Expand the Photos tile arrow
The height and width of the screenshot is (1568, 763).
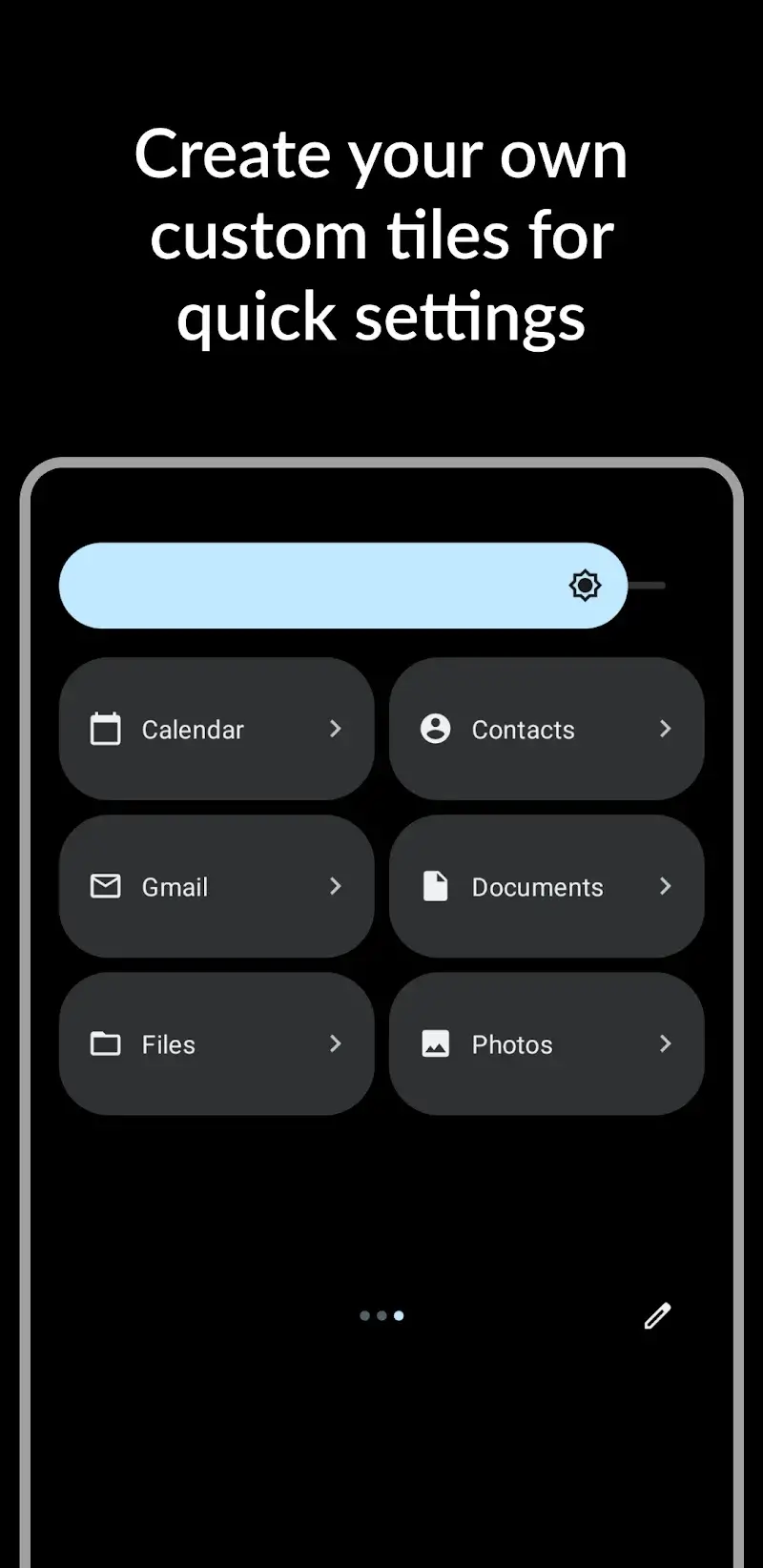tap(666, 1043)
